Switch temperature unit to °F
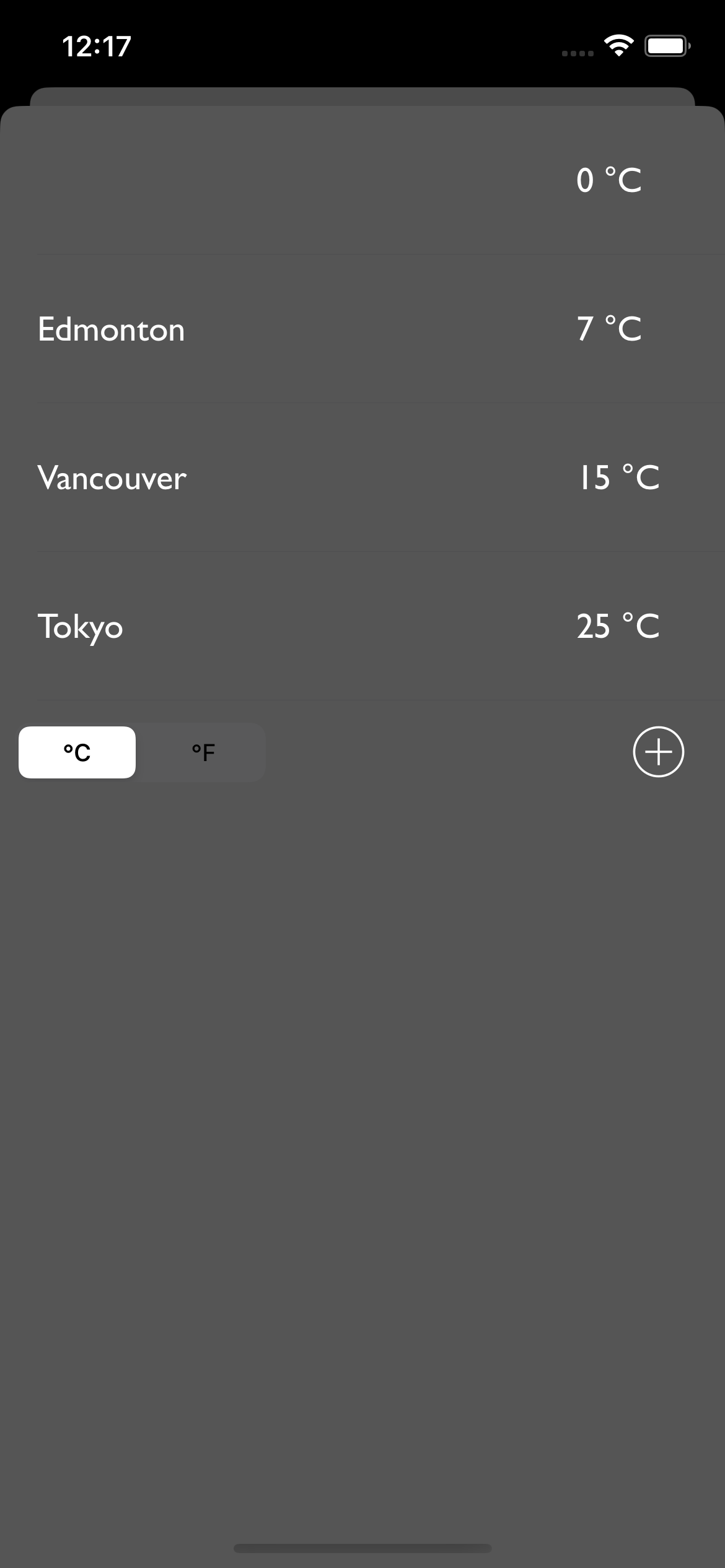The width and height of the screenshot is (725, 1568). 203,752
